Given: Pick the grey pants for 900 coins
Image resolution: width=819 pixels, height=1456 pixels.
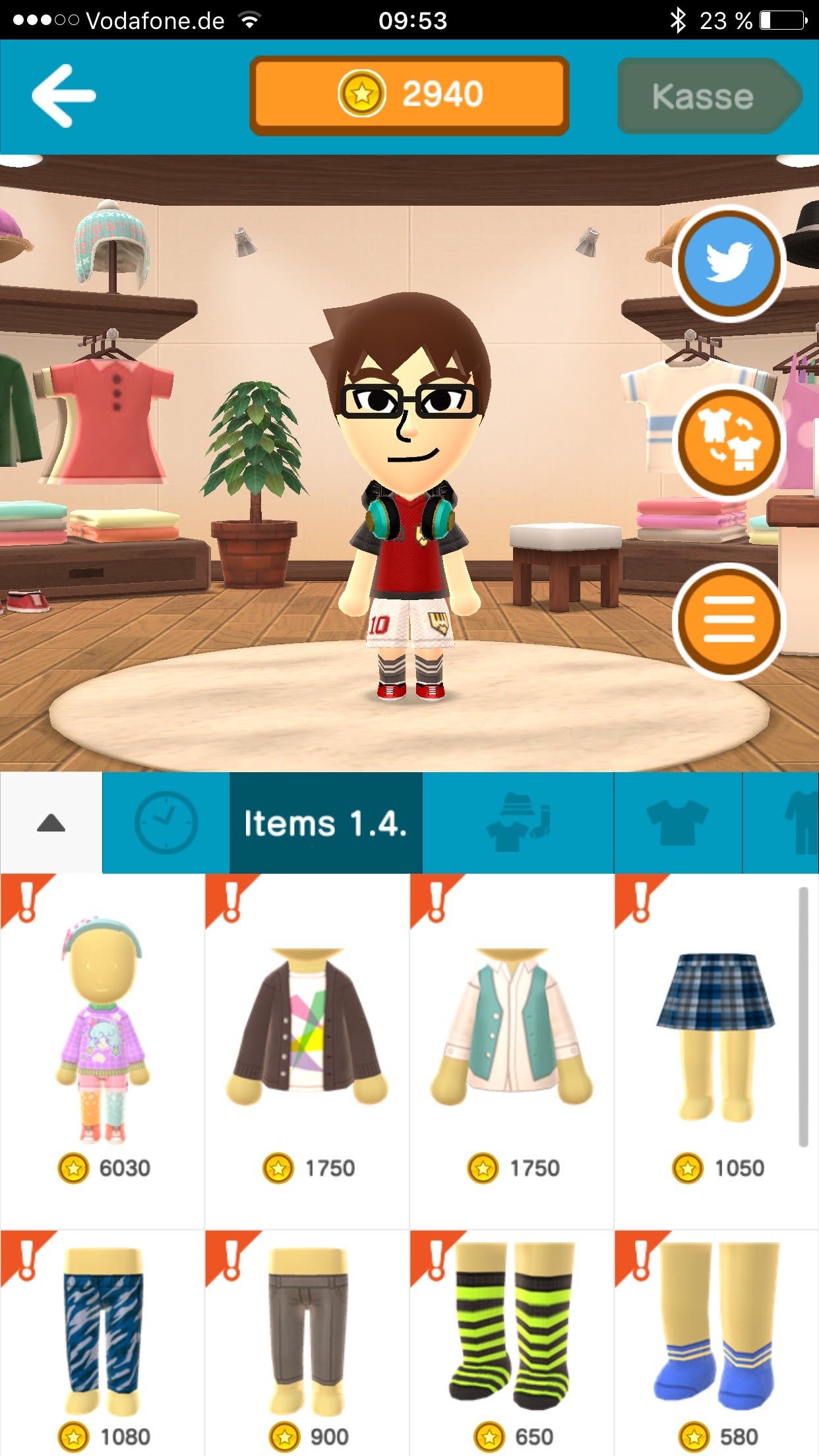Looking at the screenshot, I should pos(307,1343).
